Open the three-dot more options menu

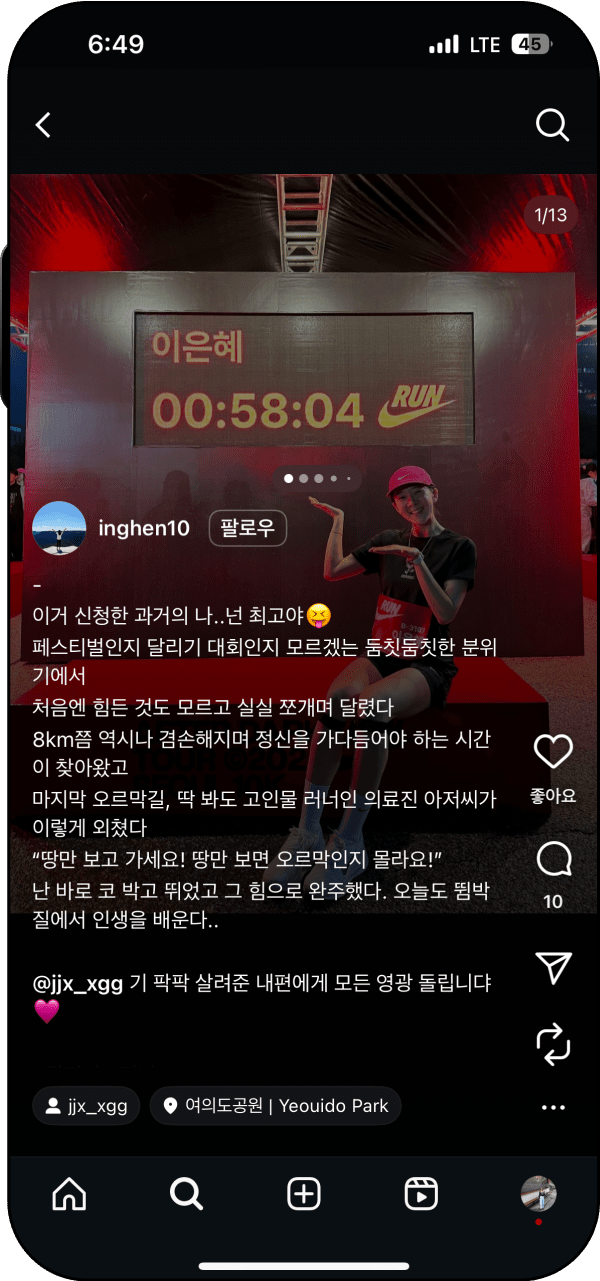tap(553, 1107)
